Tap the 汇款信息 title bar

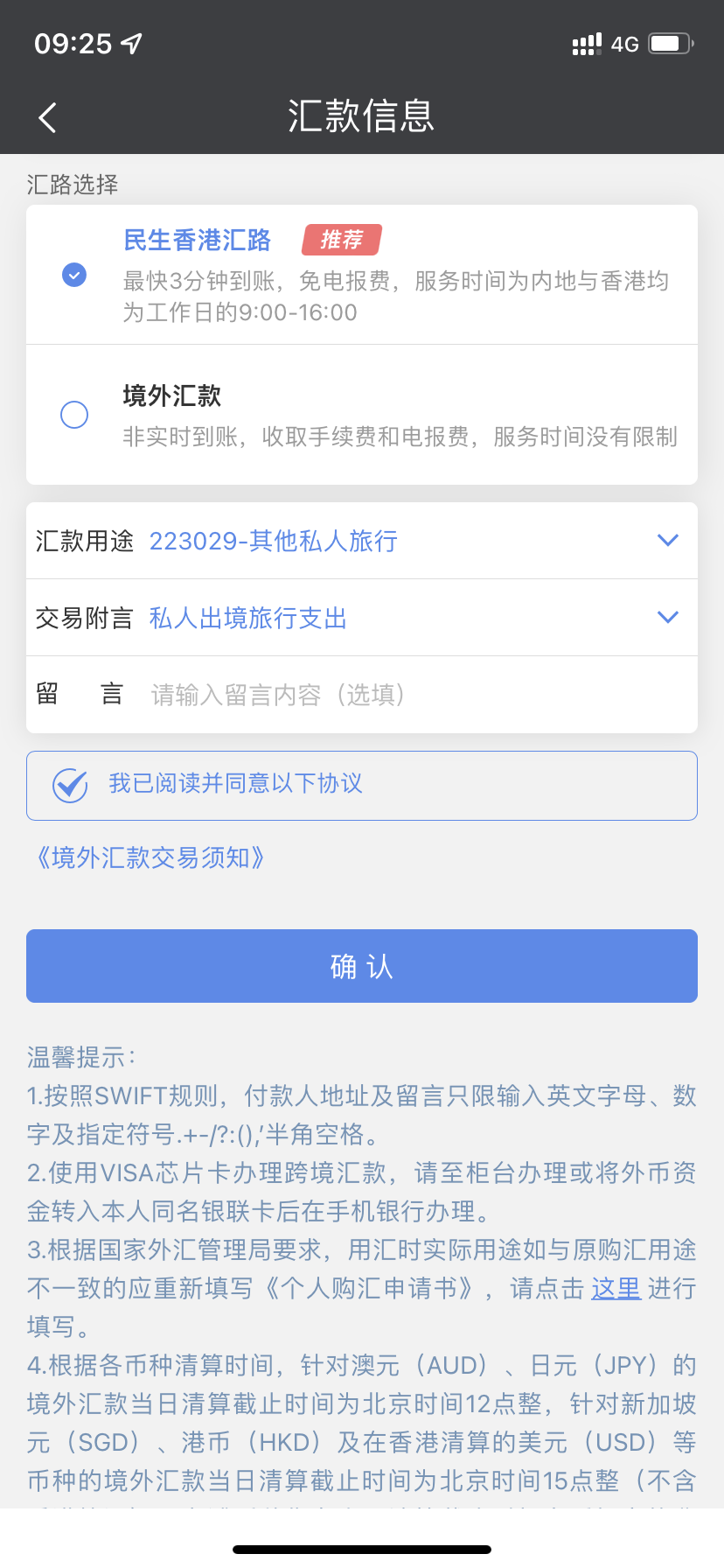pyautogui.click(x=362, y=116)
